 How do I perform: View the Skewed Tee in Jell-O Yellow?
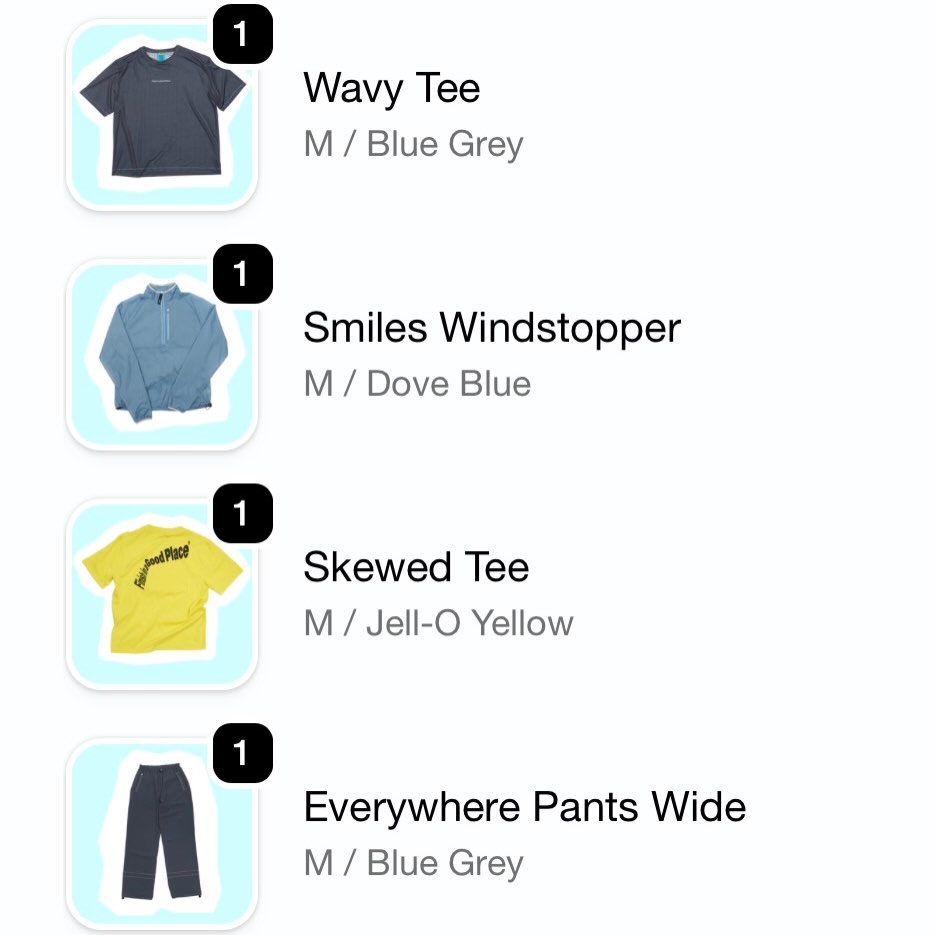tap(416, 568)
